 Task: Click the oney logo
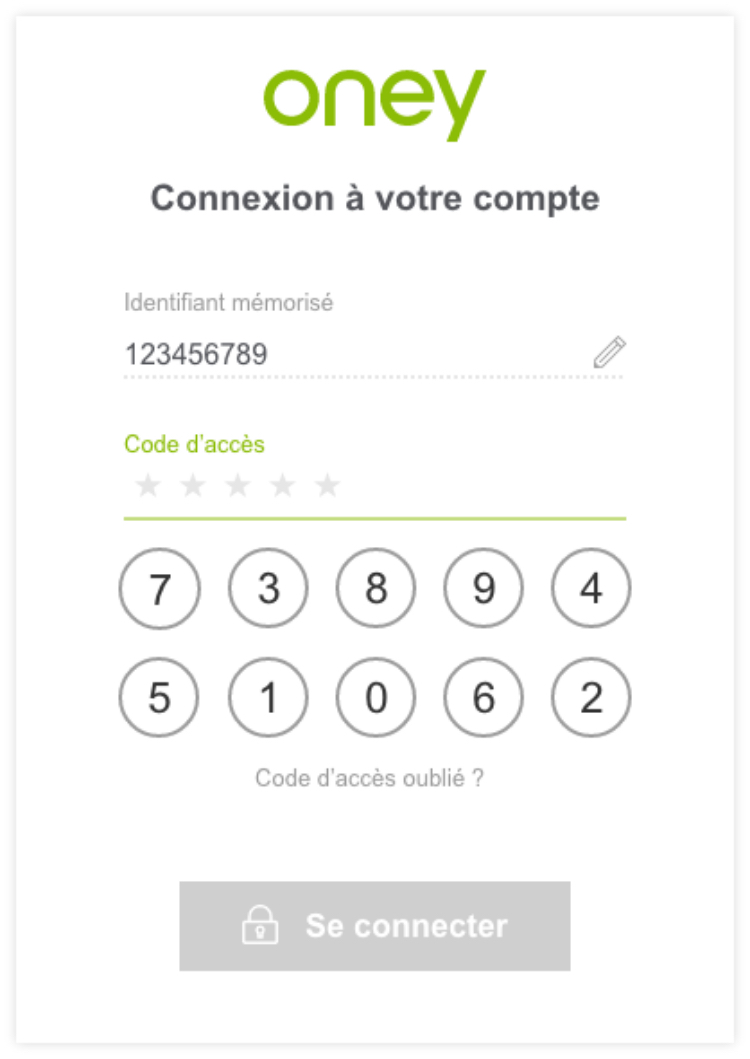(x=374, y=100)
